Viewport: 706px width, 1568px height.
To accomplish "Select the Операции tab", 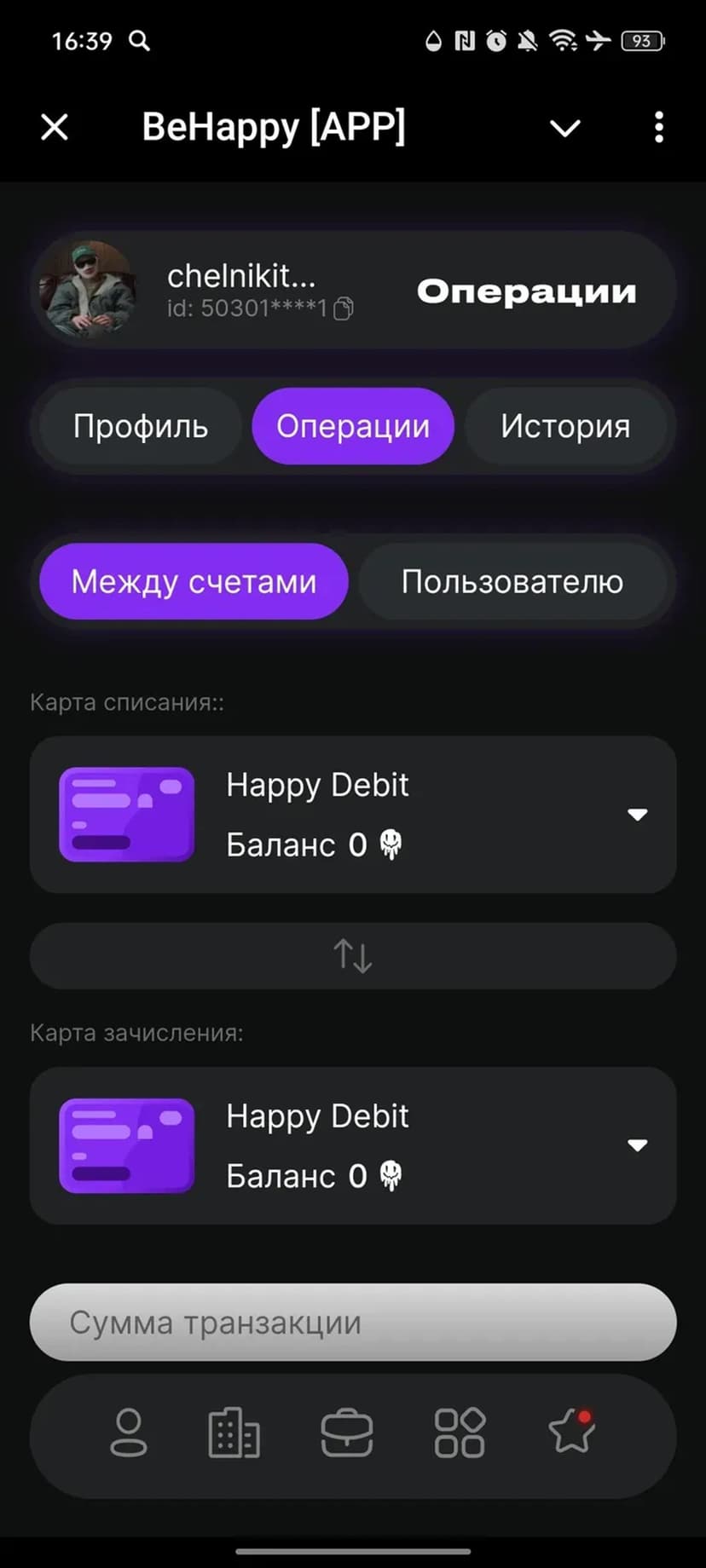I will [353, 426].
